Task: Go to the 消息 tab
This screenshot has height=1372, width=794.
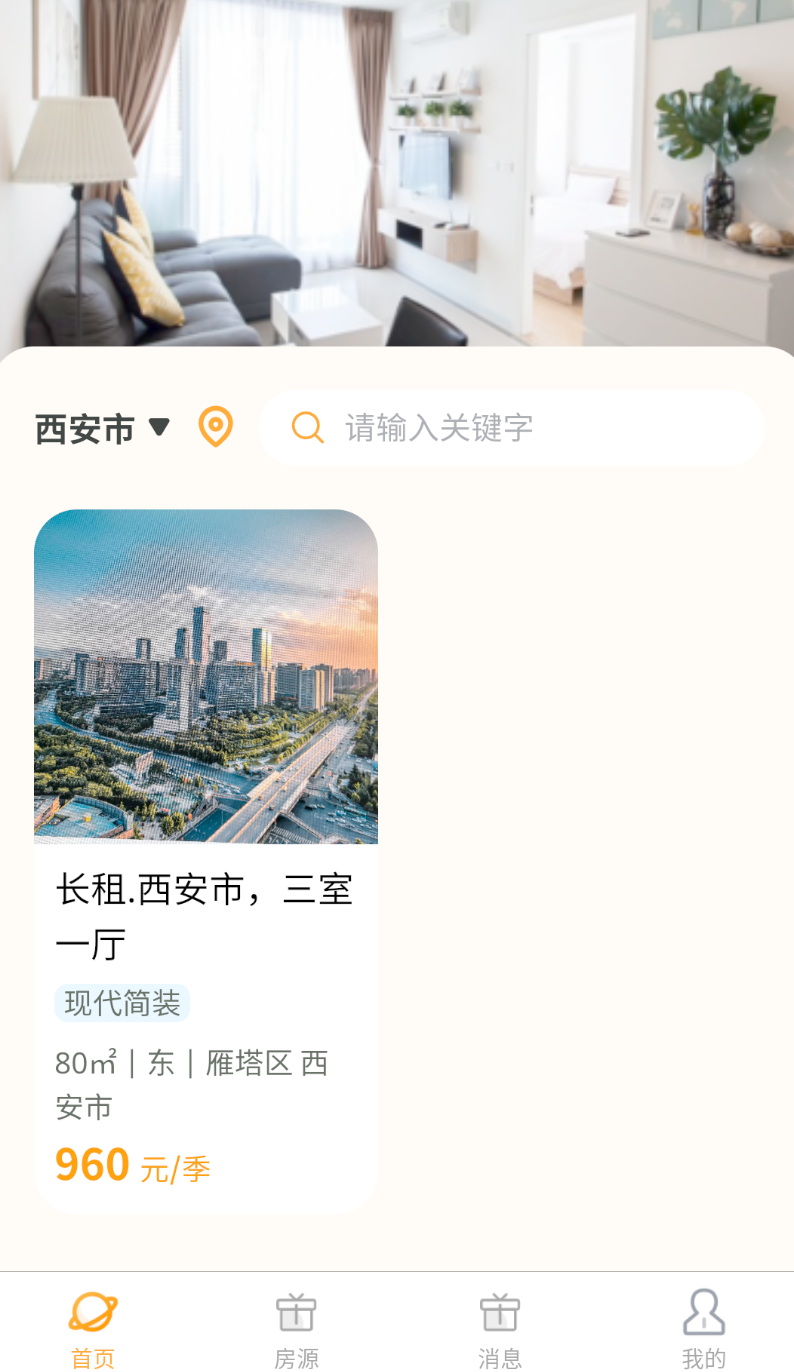Action: pos(499,1326)
